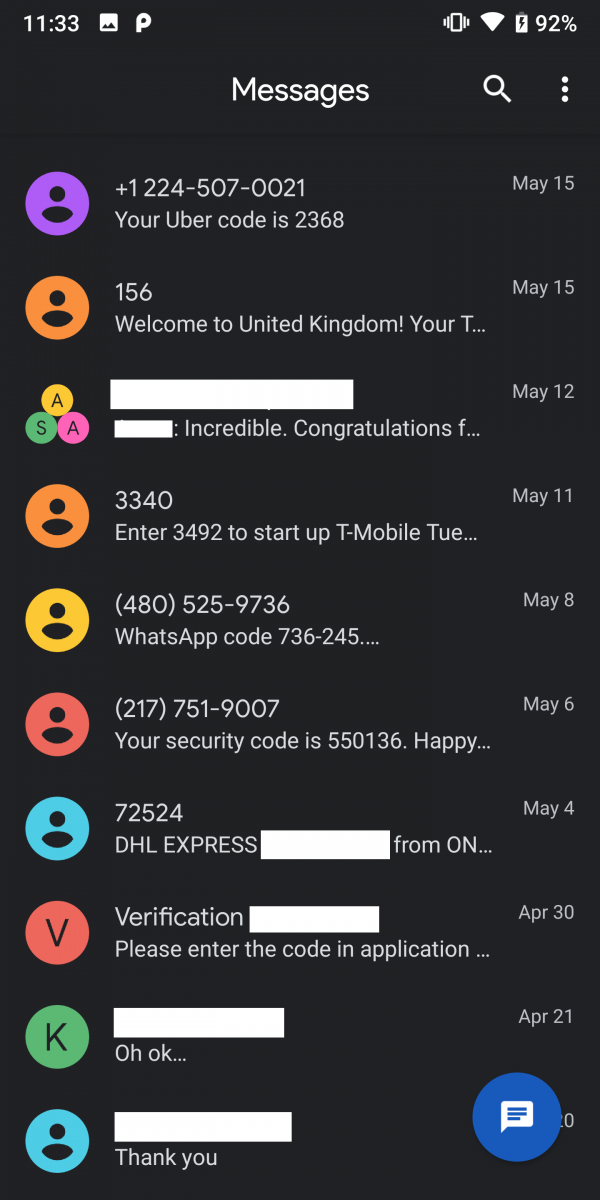Image resolution: width=600 pixels, height=1200 pixels.
Task: Open the DHL Express thread from 72524
Action: [x=300, y=828]
